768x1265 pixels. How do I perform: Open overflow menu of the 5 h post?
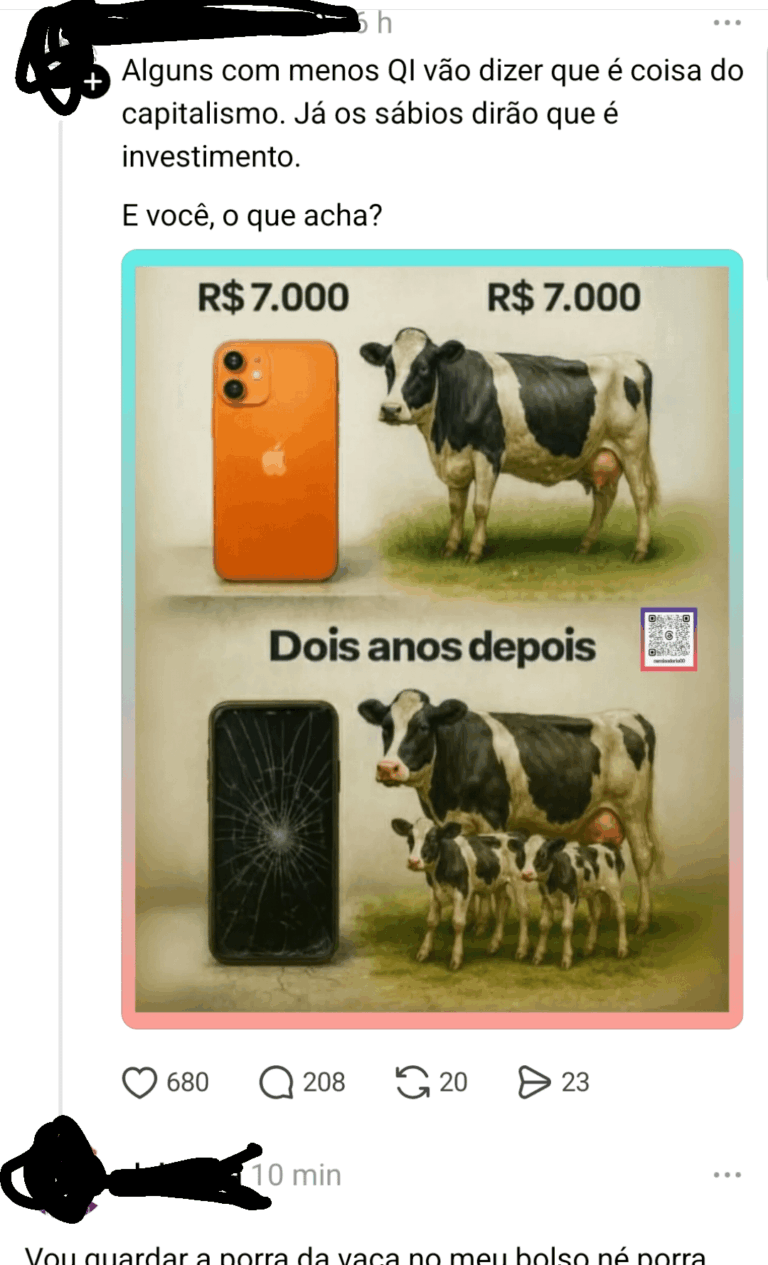click(727, 23)
